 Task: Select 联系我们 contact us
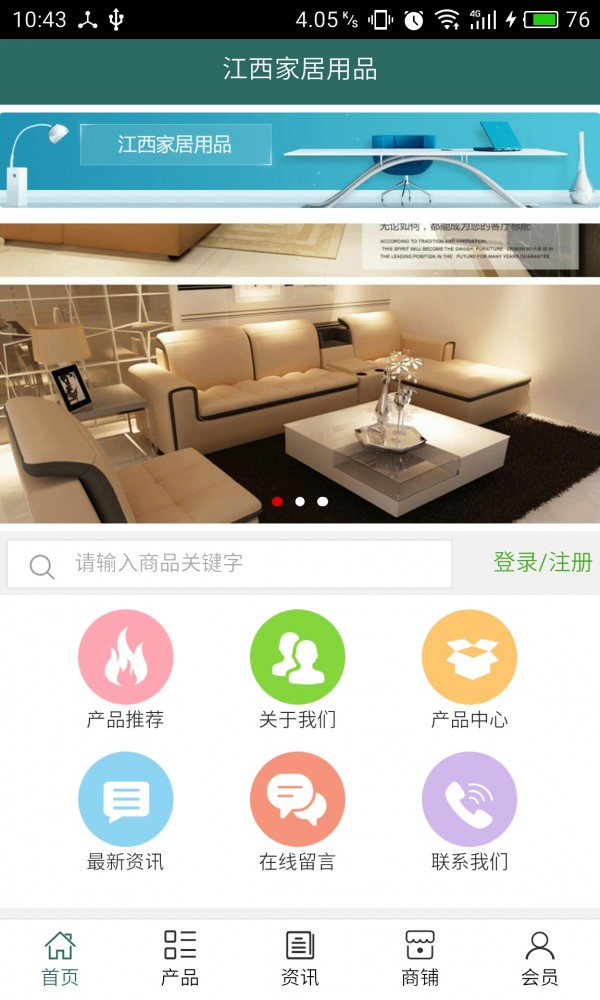click(x=469, y=810)
